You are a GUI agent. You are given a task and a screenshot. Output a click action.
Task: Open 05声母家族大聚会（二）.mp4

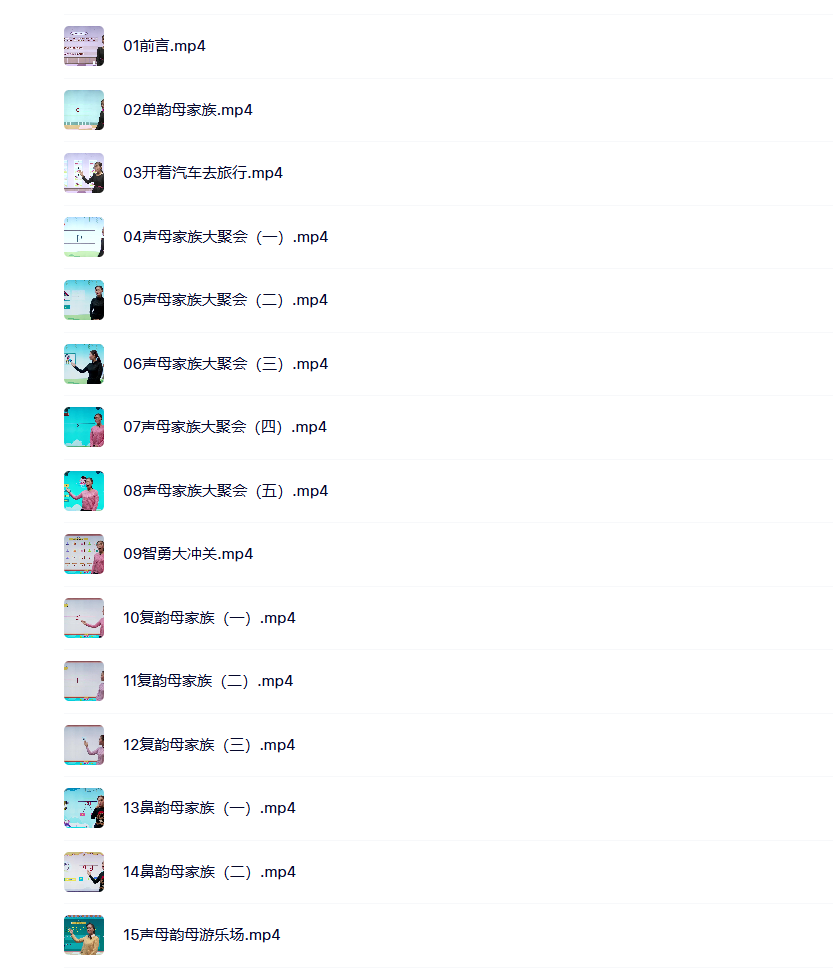225,300
